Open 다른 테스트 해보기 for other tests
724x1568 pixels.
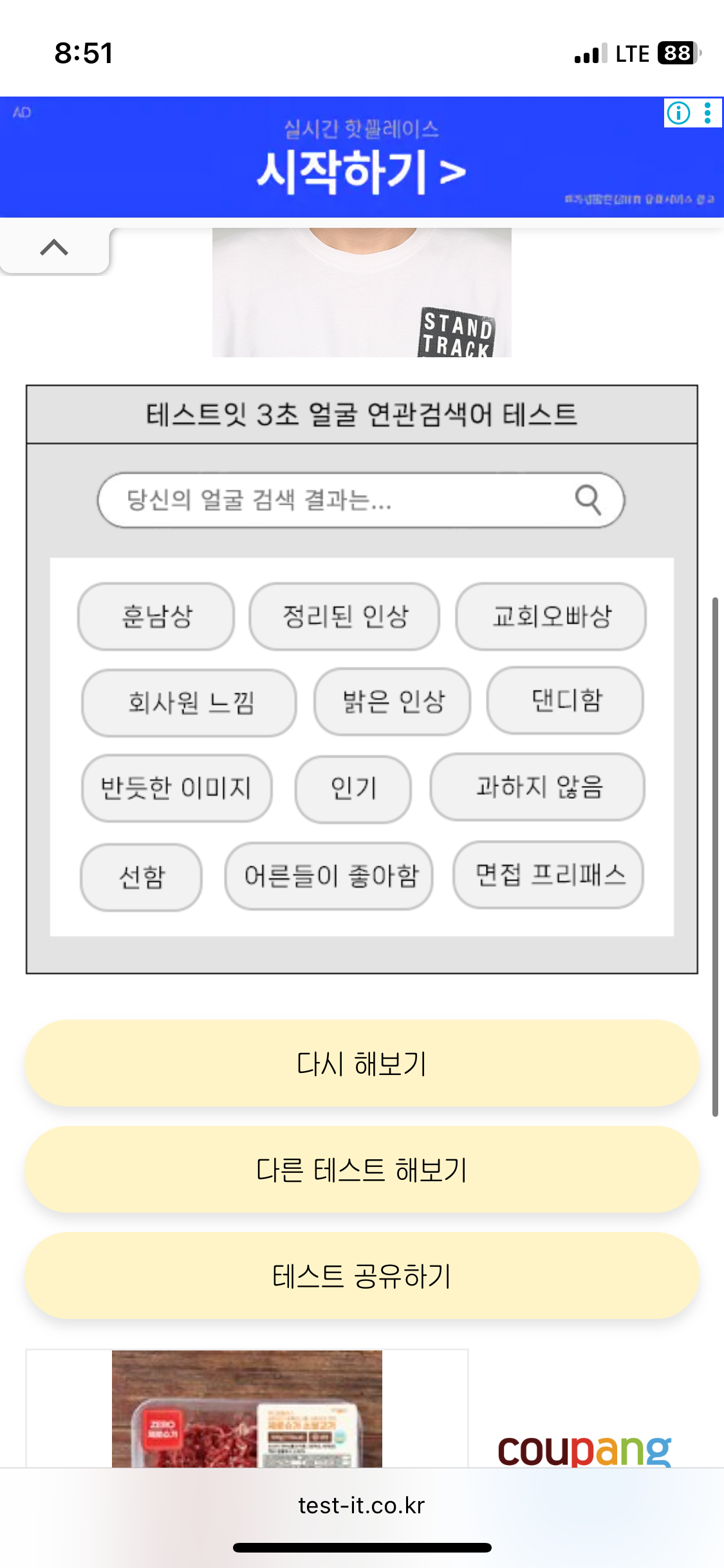point(362,1170)
